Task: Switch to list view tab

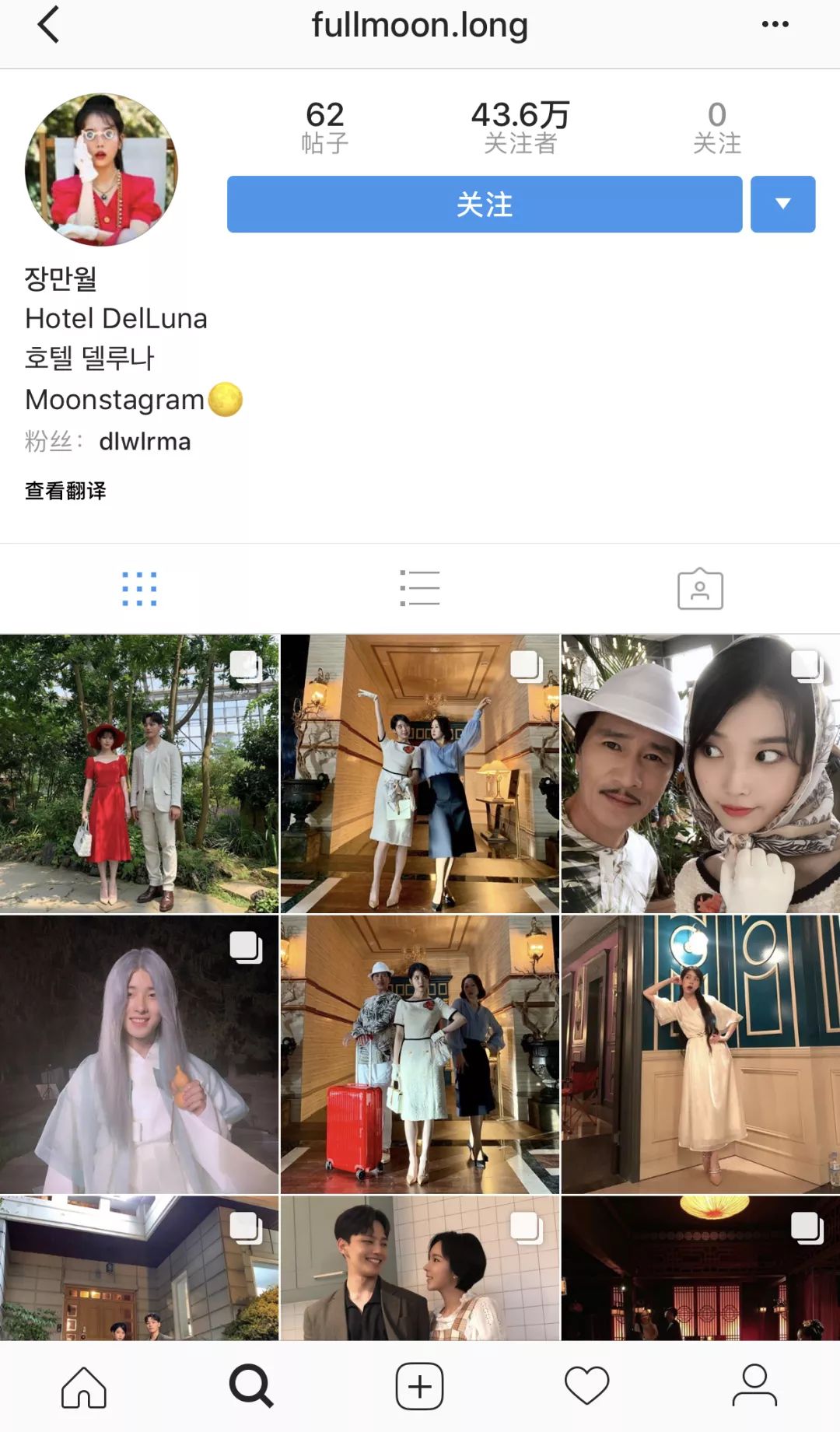Action: pyautogui.click(x=420, y=589)
